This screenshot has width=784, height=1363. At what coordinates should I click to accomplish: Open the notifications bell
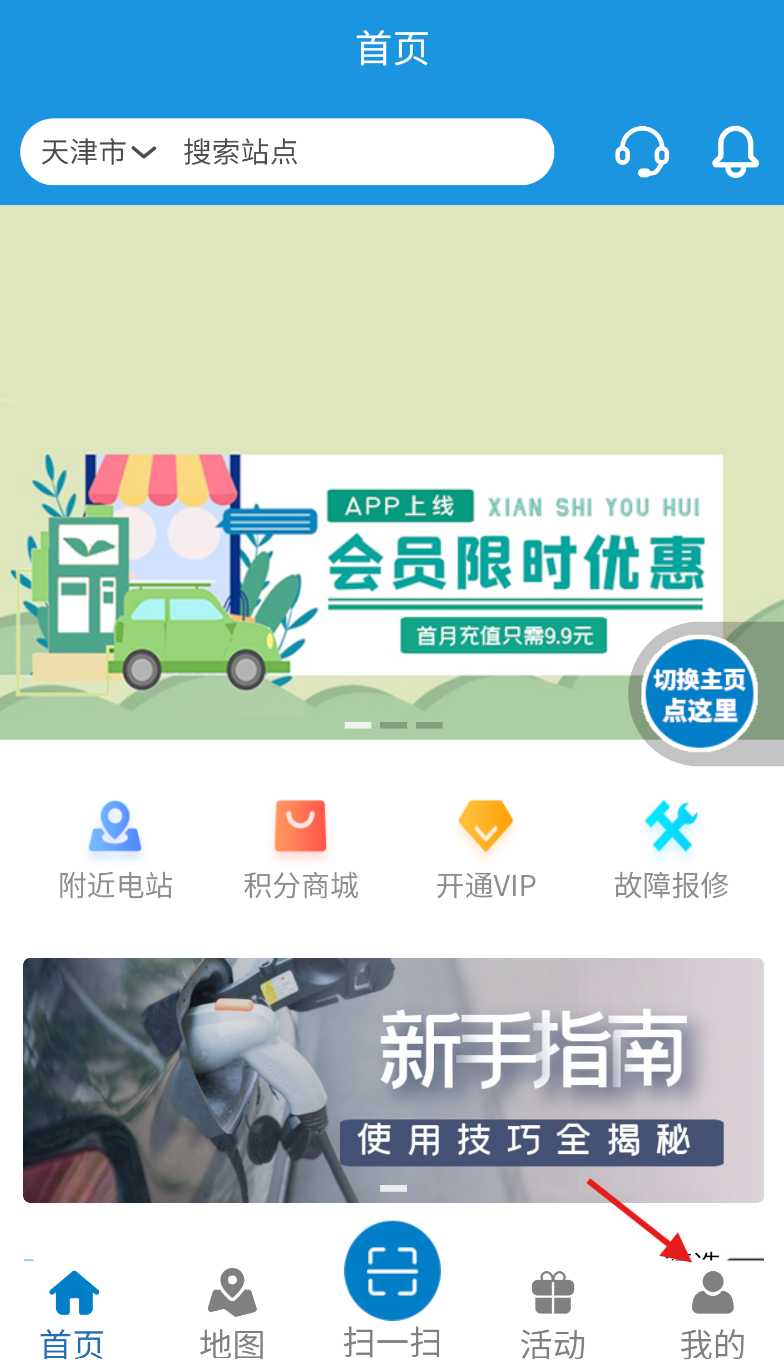coord(735,153)
